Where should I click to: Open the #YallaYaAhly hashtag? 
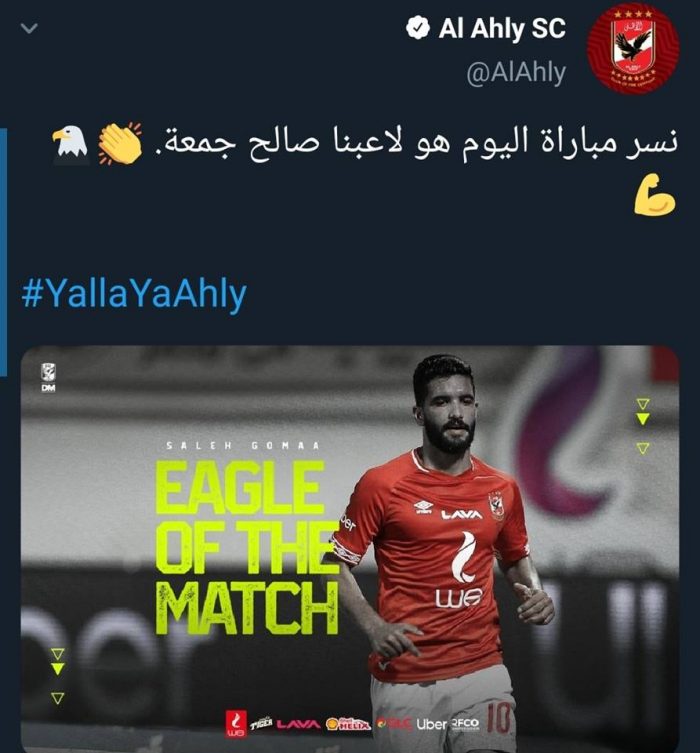[x=134, y=295]
